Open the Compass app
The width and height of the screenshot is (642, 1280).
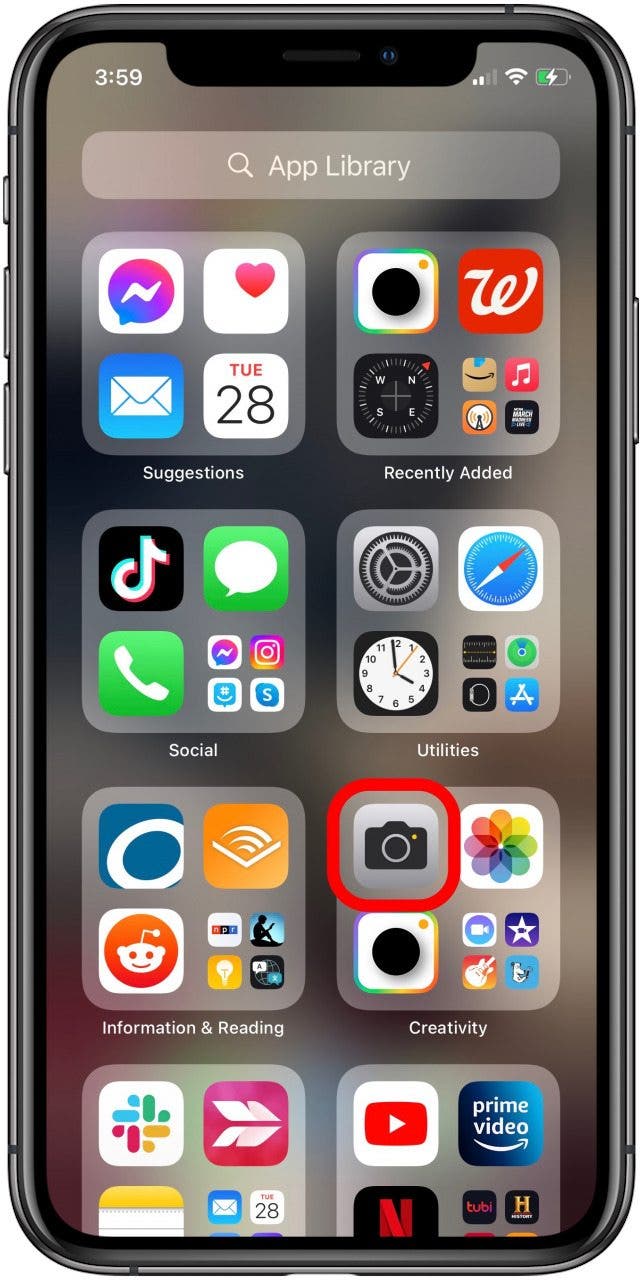(x=396, y=396)
